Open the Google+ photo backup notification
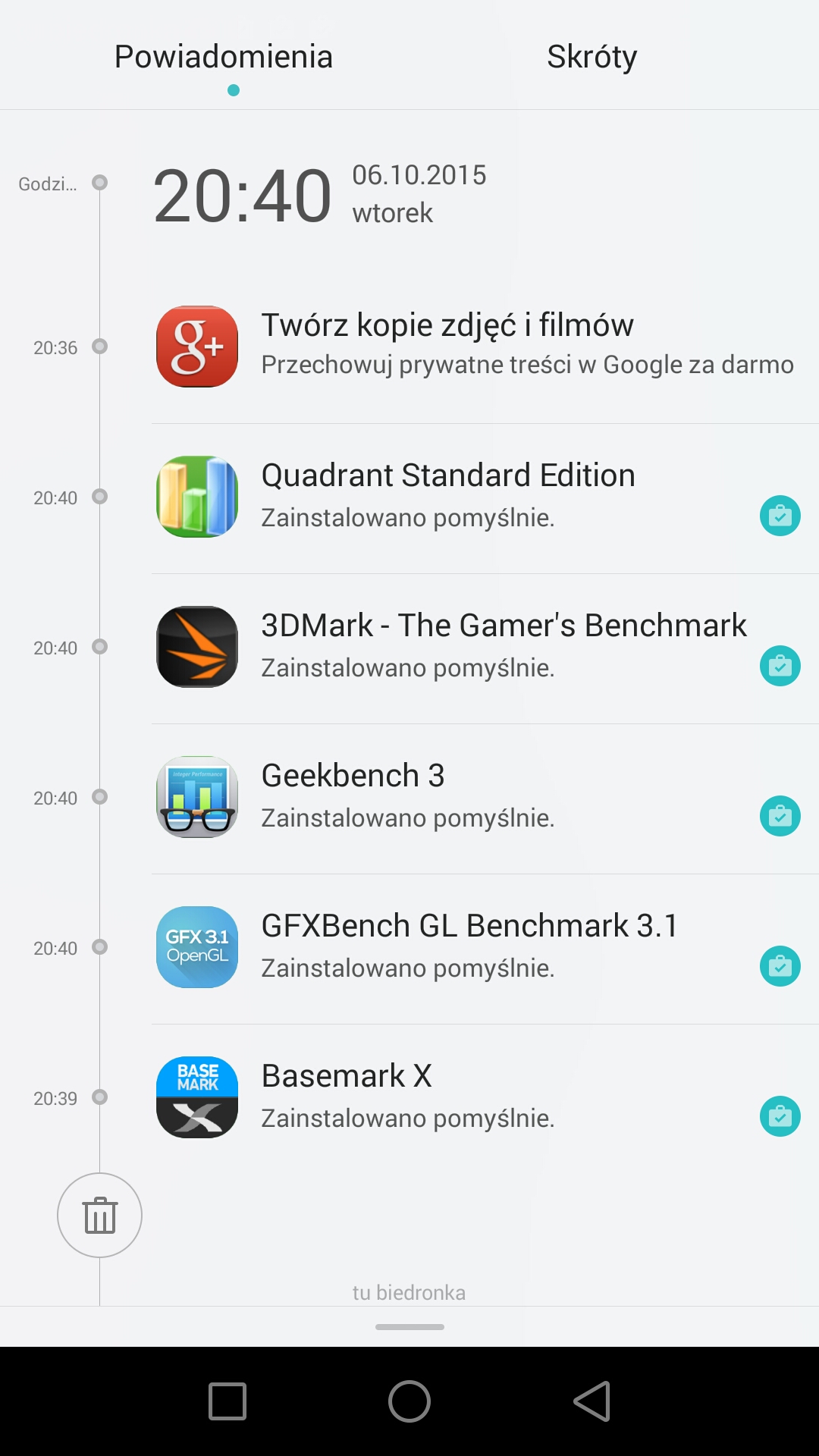The image size is (819, 1456). (485, 347)
